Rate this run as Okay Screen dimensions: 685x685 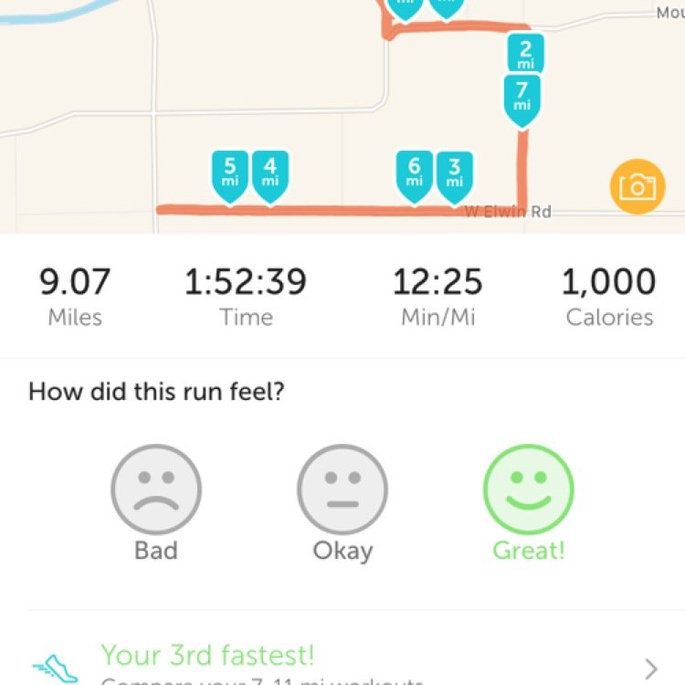tap(342, 490)
